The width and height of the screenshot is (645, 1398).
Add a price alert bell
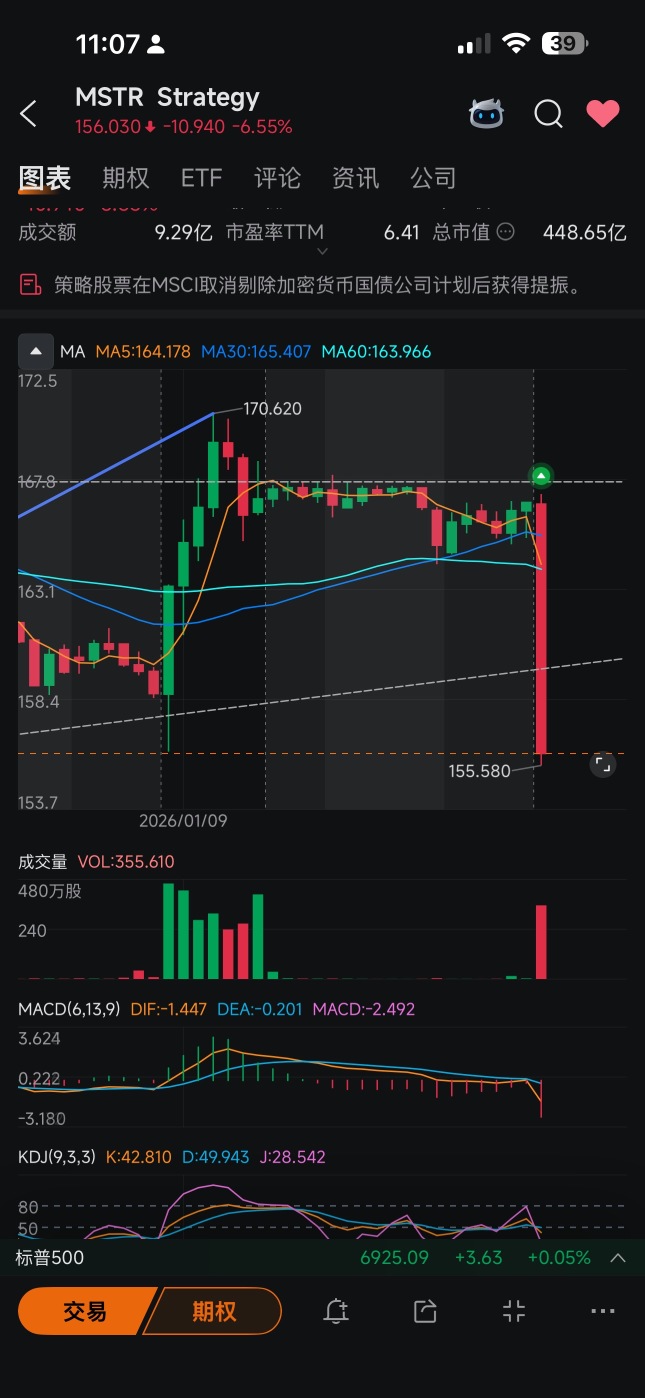(x=336, y=1311)
